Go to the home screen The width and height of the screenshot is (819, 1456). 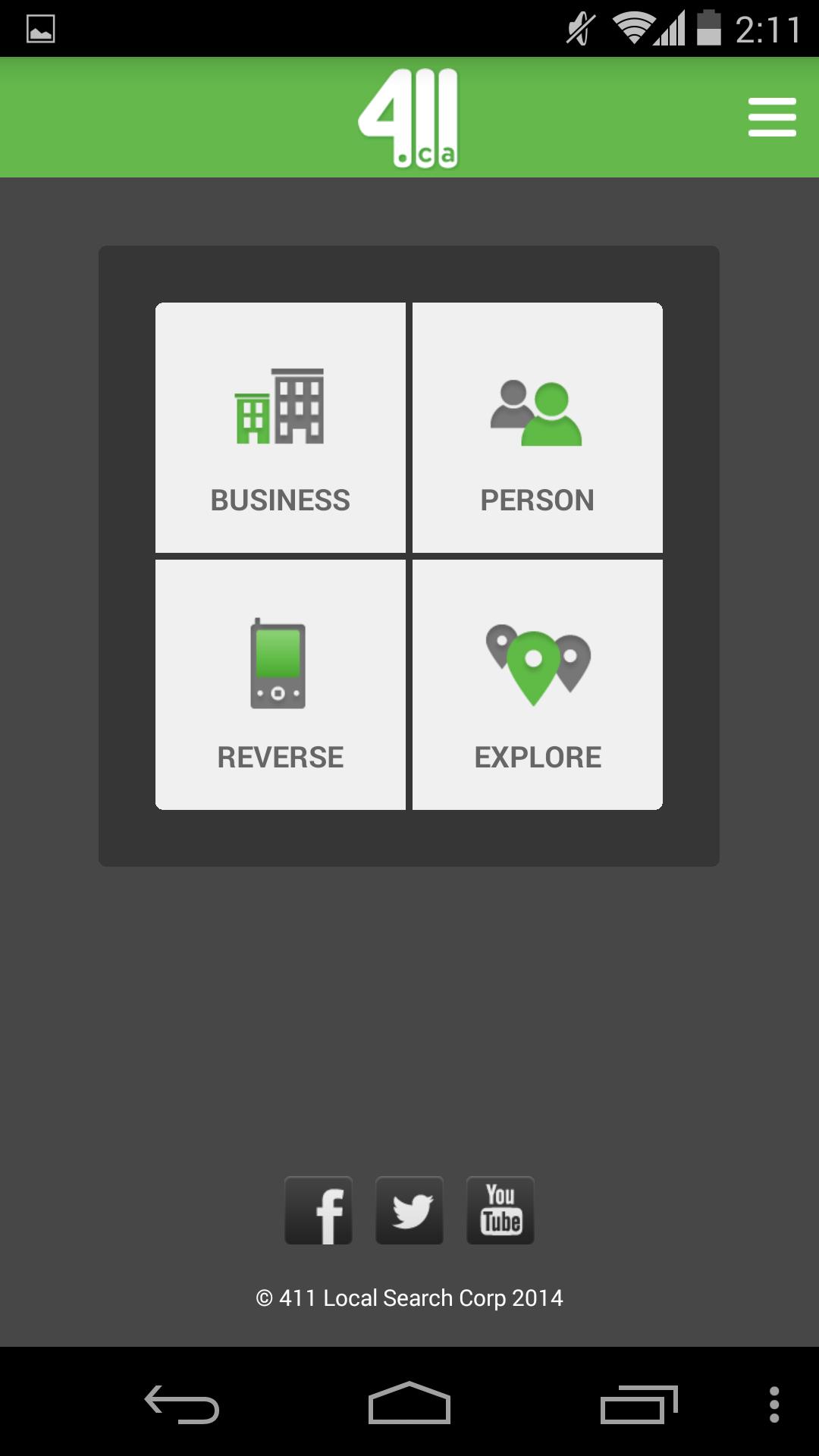click(x=409, y=1404)
